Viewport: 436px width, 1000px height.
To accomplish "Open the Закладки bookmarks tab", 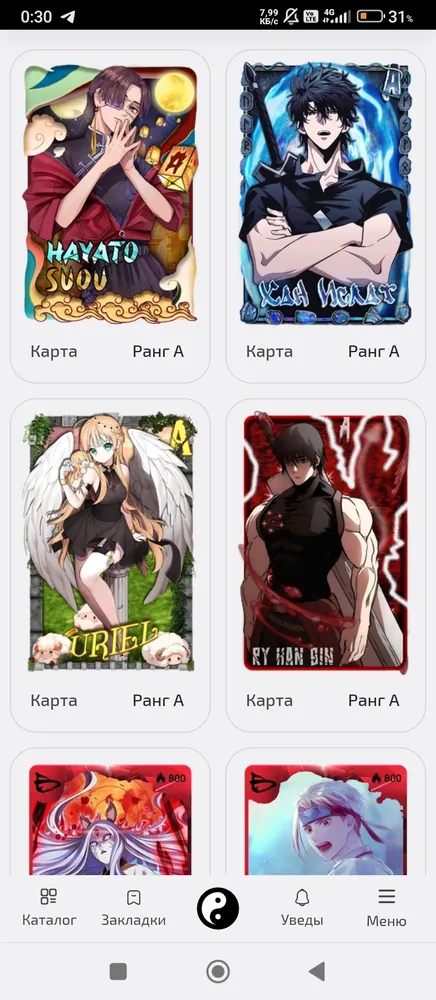I will pyautogui.click(x=133, y=907).
